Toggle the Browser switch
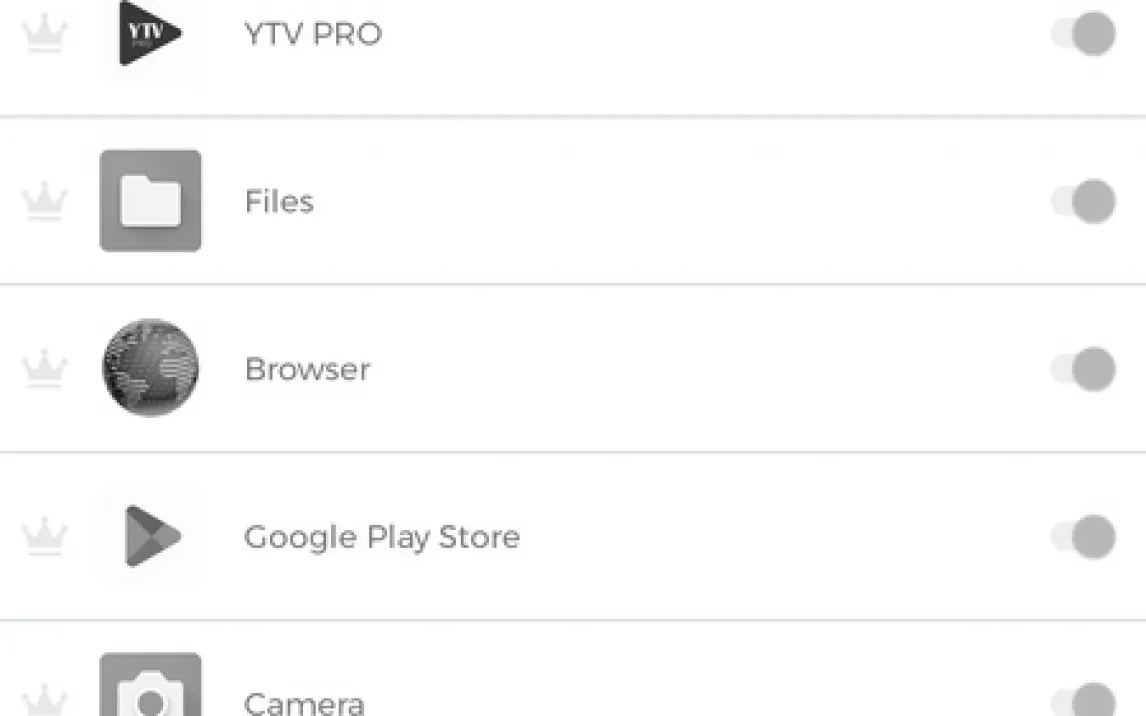 [x=1084, y=369]
